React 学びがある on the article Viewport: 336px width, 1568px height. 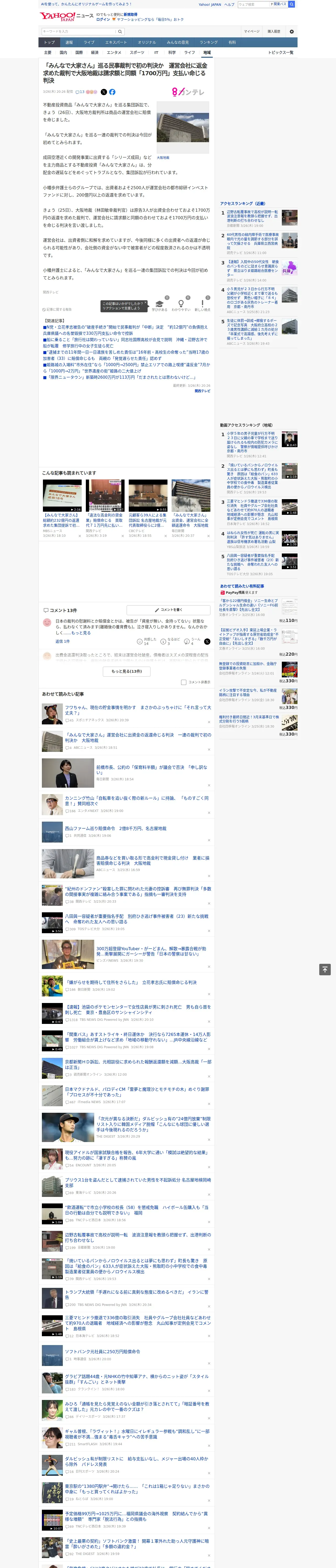[x=159, y=305]
